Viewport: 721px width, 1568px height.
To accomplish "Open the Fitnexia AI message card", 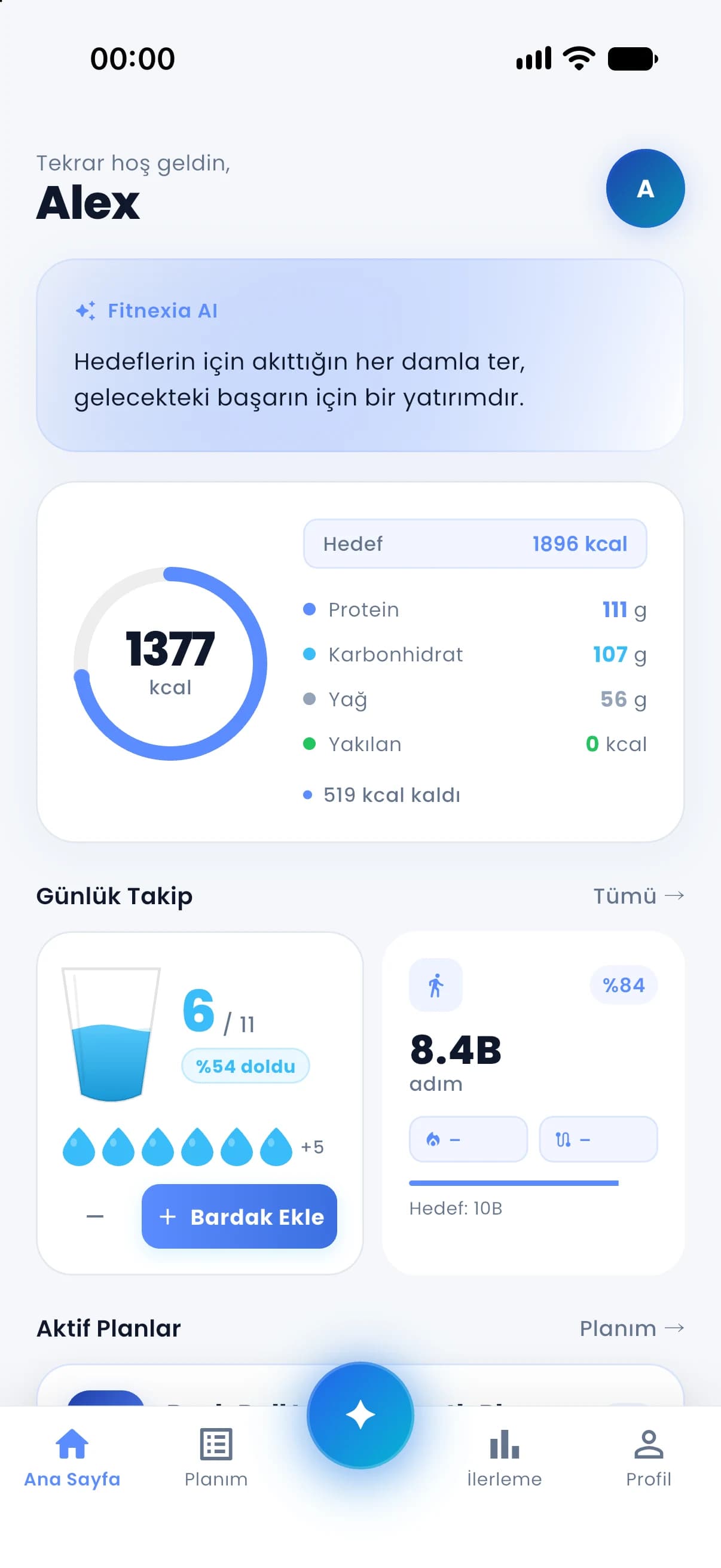I will click(x=360, y=355).
